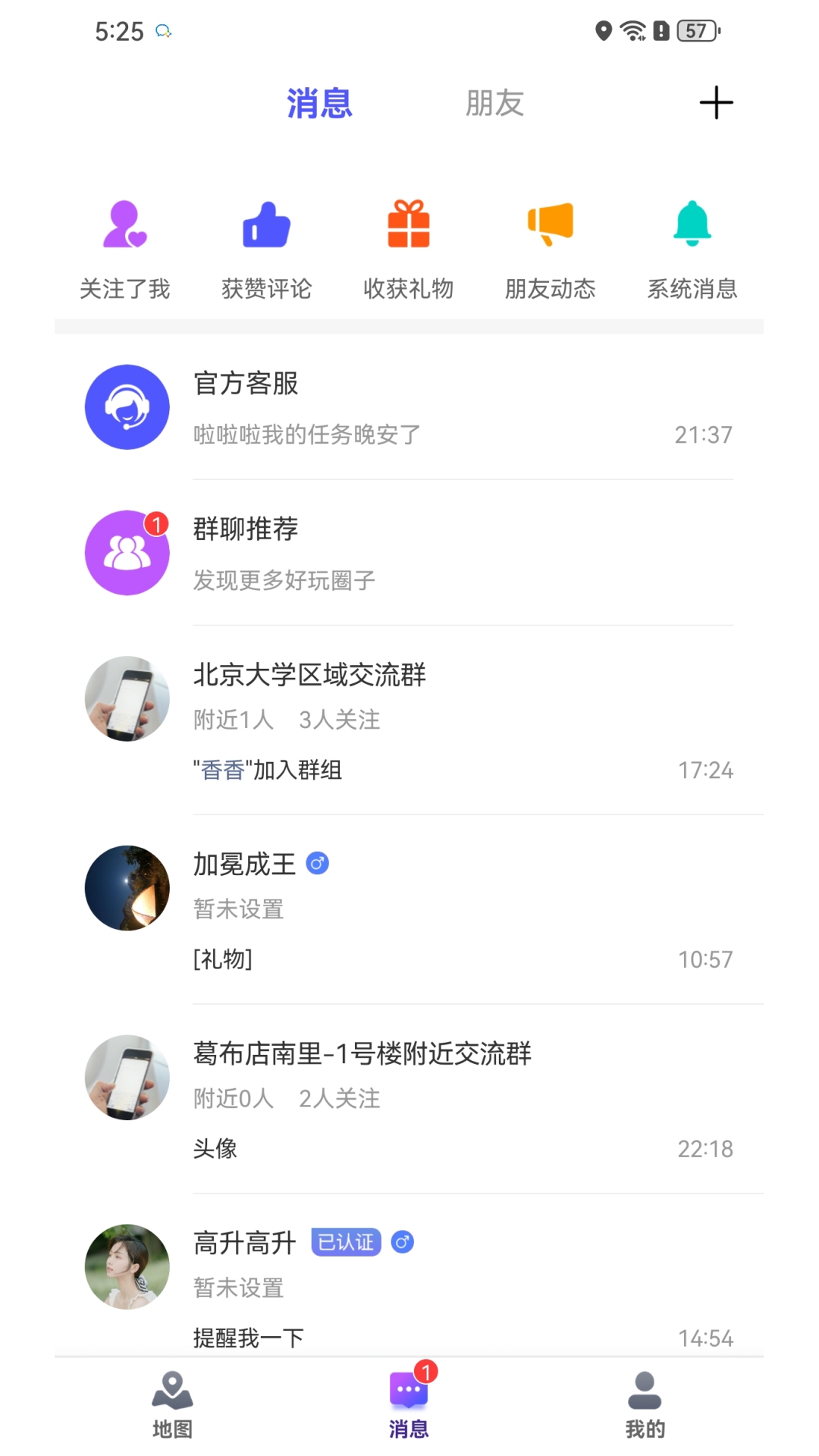This screenshot has width=819, height=1456.
Task: Tap the 官方客服 customer service avatar
Action: (x=126, y=406)
